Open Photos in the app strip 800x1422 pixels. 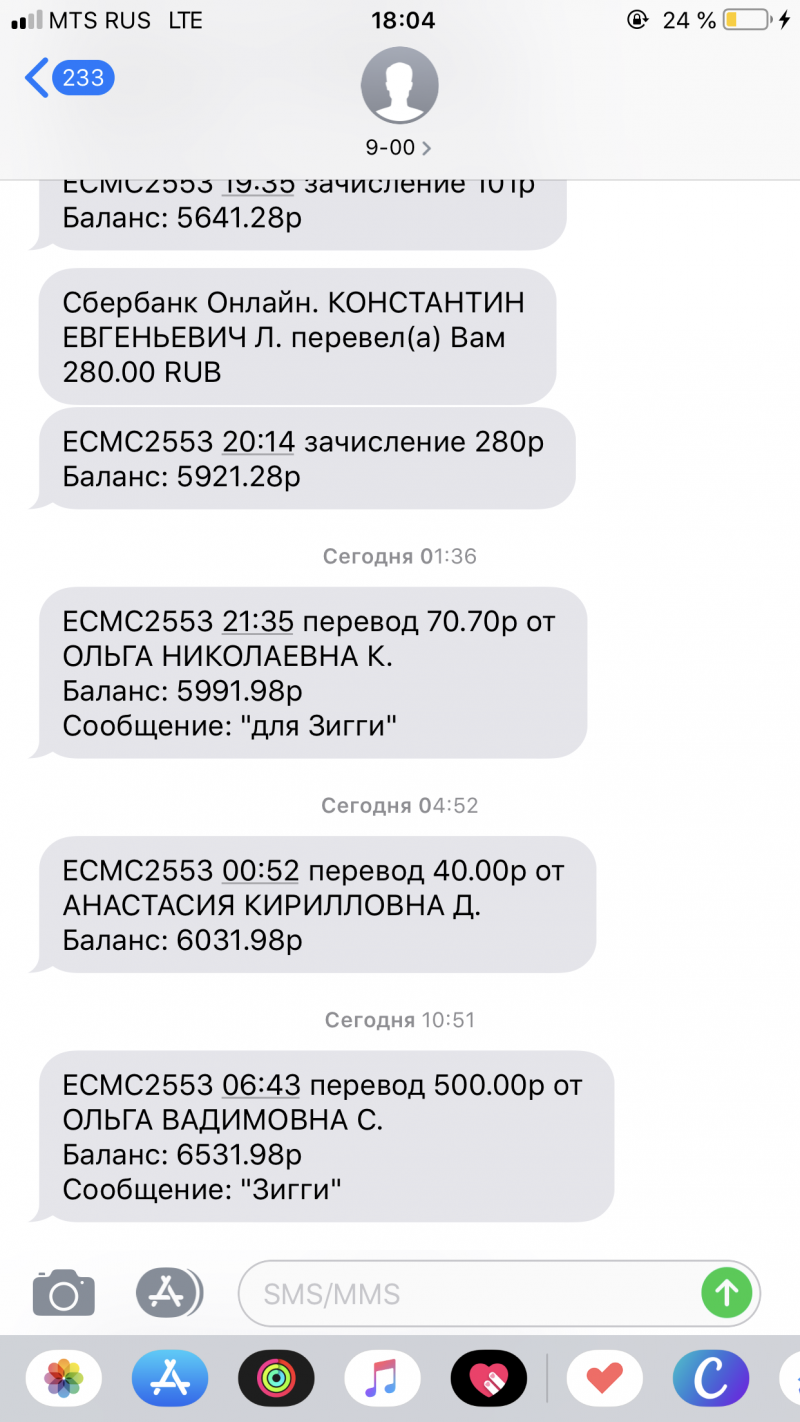[64, 1379]
